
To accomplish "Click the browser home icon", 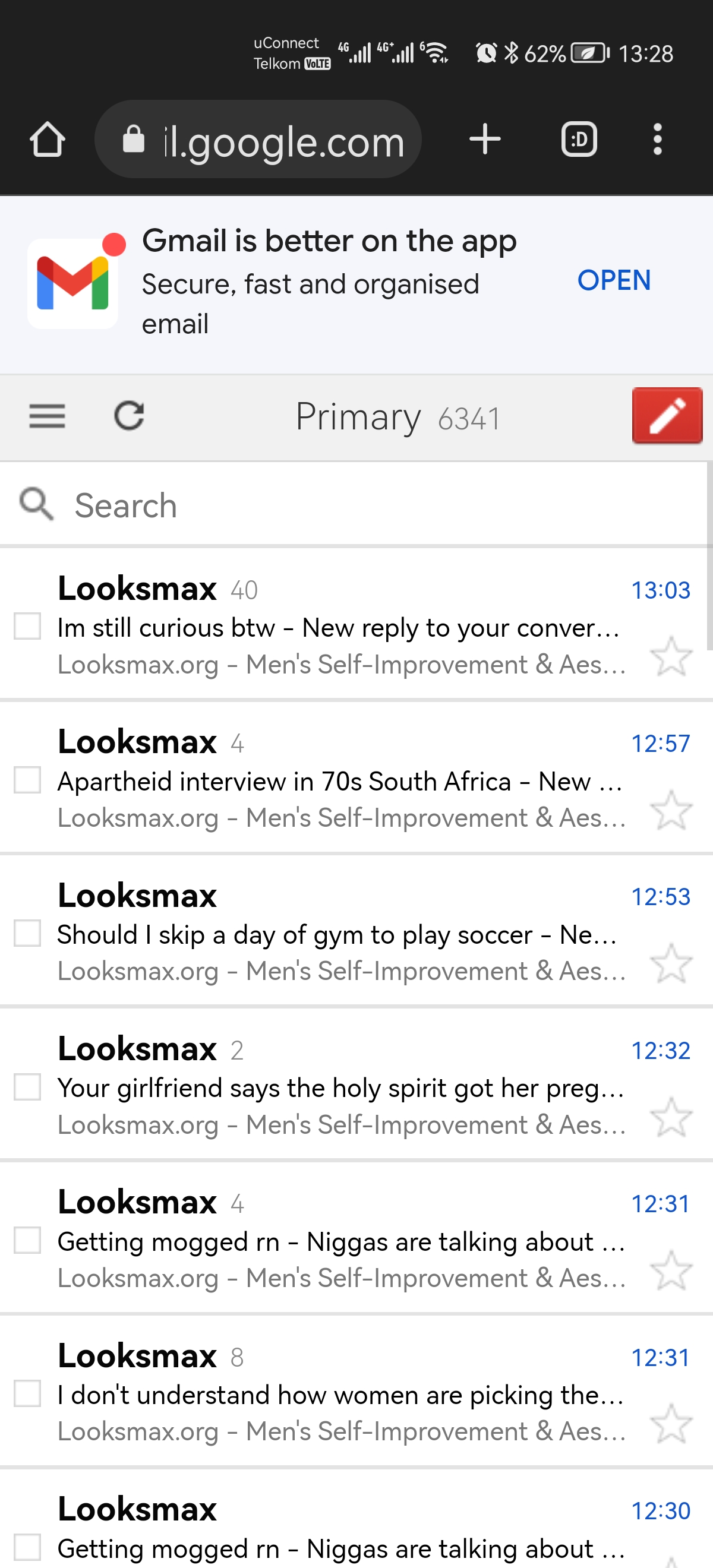I will tap(49, 139).
